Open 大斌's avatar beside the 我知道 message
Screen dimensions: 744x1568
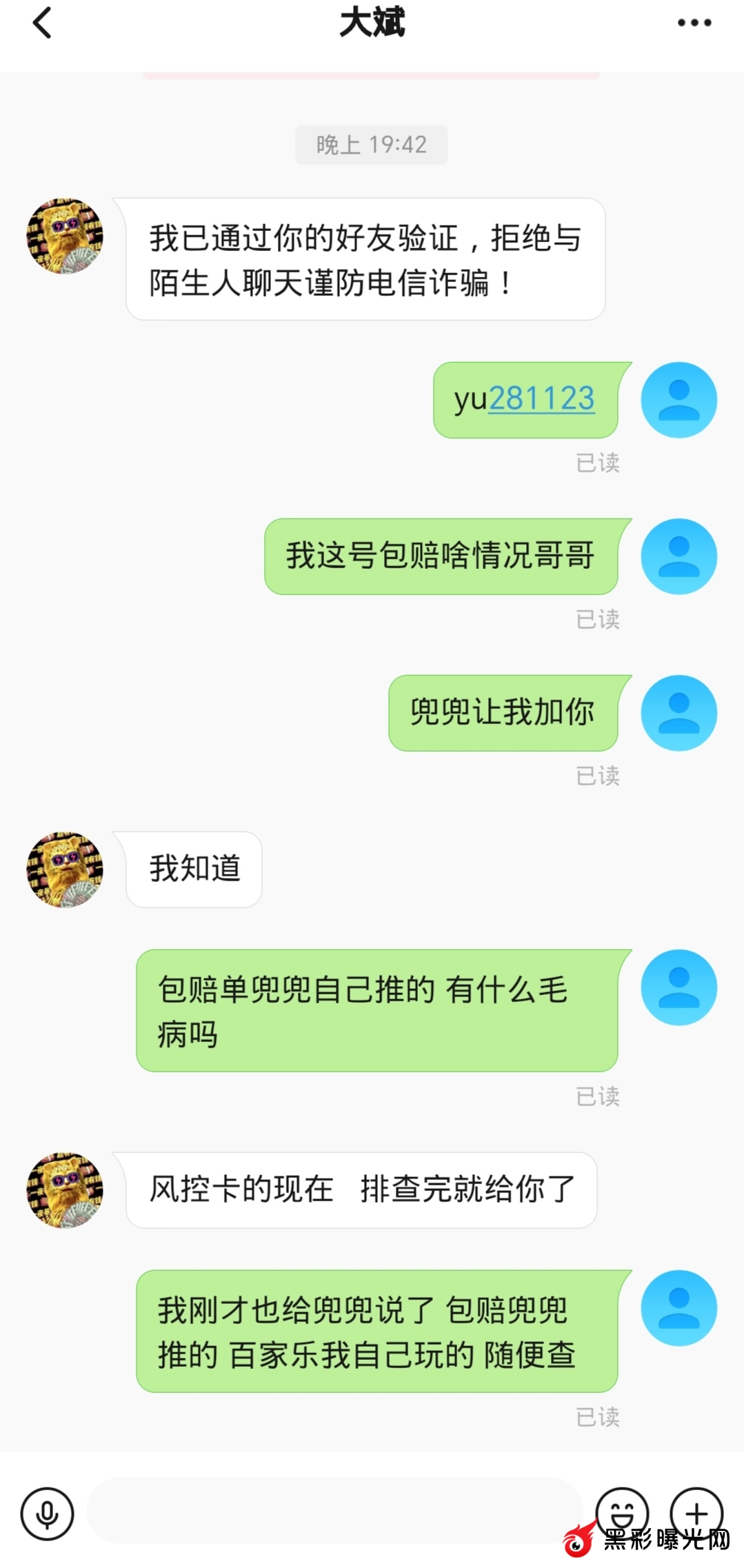tap(65, 869)
